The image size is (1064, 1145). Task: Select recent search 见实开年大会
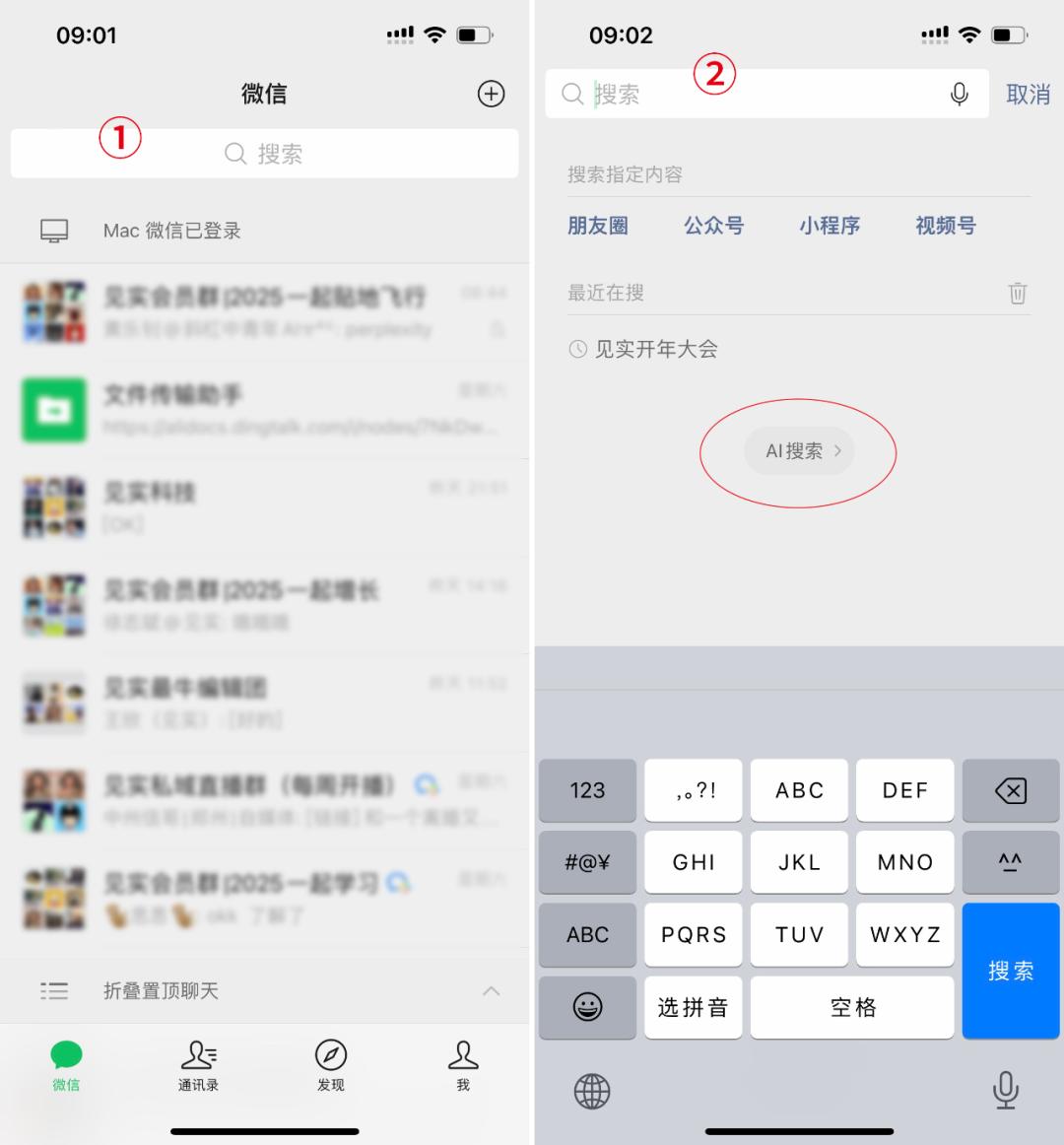pyautogui.click(x=655, y=349)
